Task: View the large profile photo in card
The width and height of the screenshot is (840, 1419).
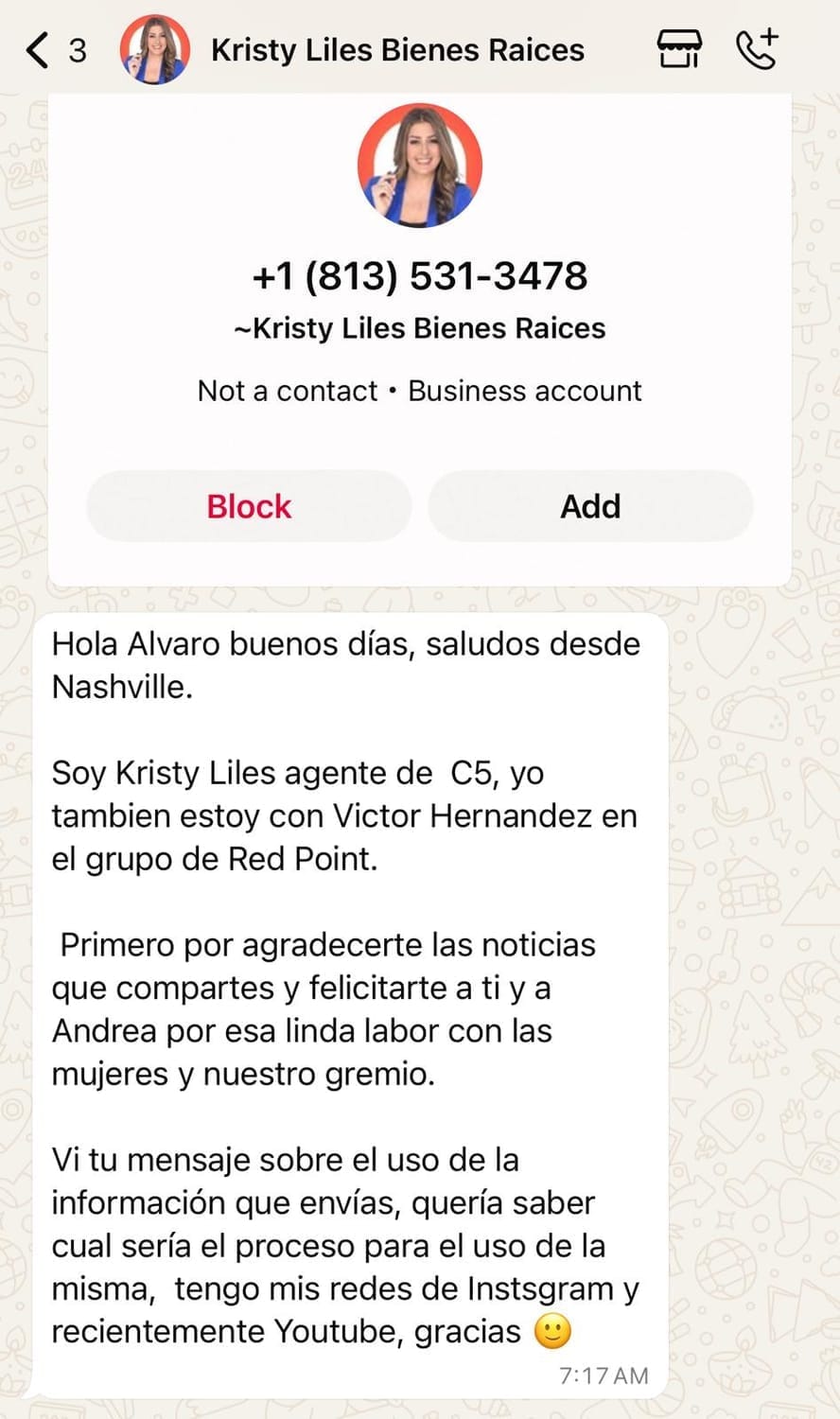Action: [419, 166]
